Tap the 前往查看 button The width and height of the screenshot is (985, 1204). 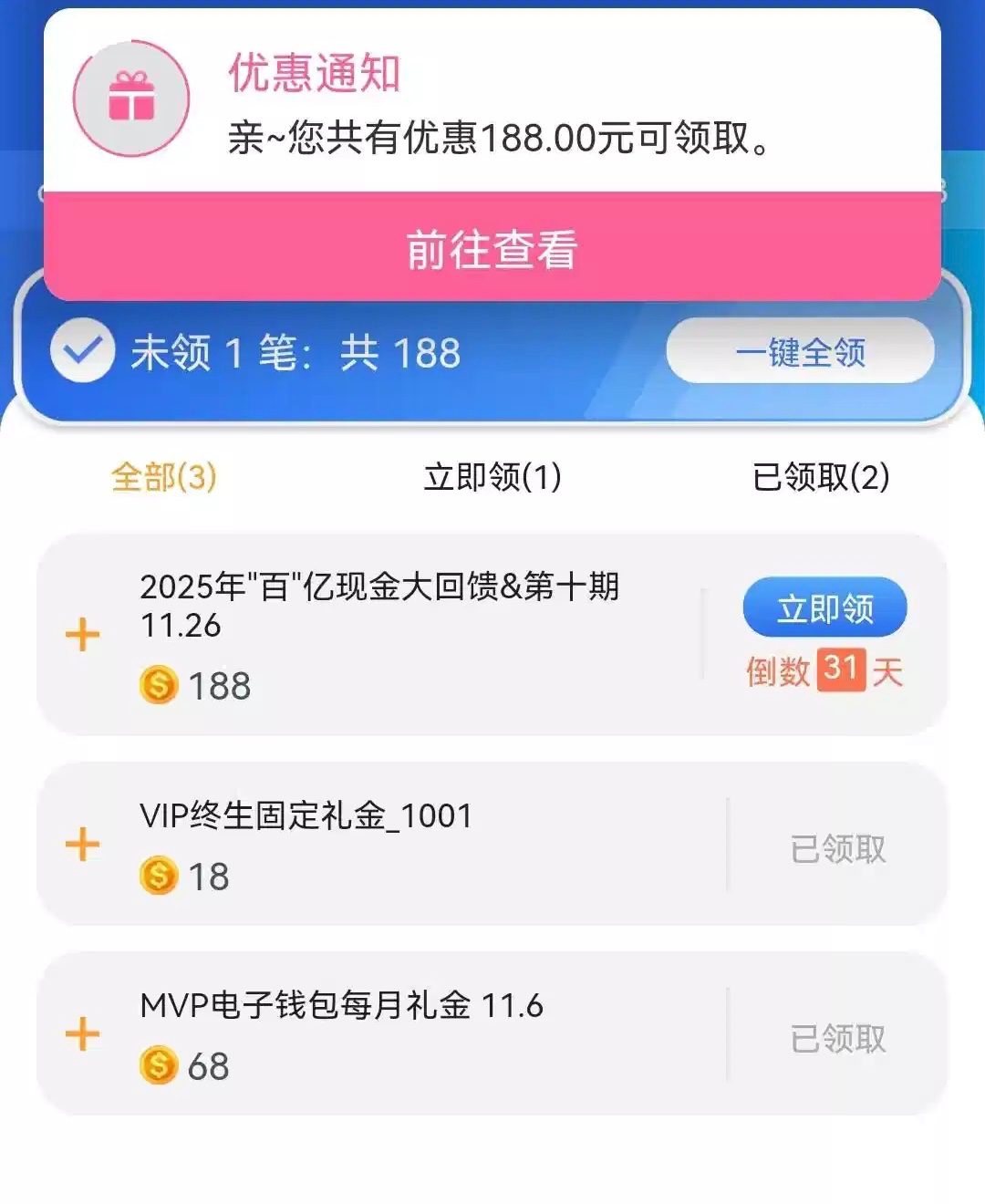[x=492, y=248]
